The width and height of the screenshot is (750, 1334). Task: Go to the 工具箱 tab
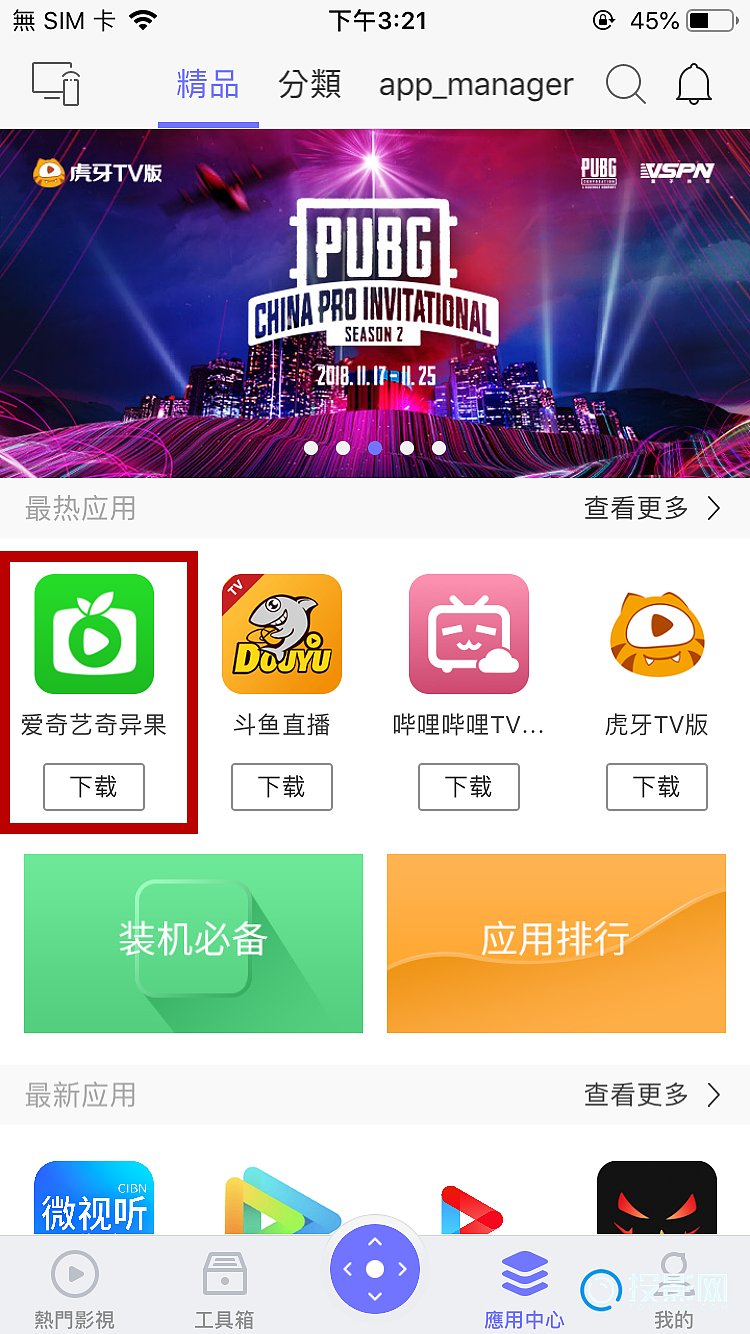point(224,1290)
